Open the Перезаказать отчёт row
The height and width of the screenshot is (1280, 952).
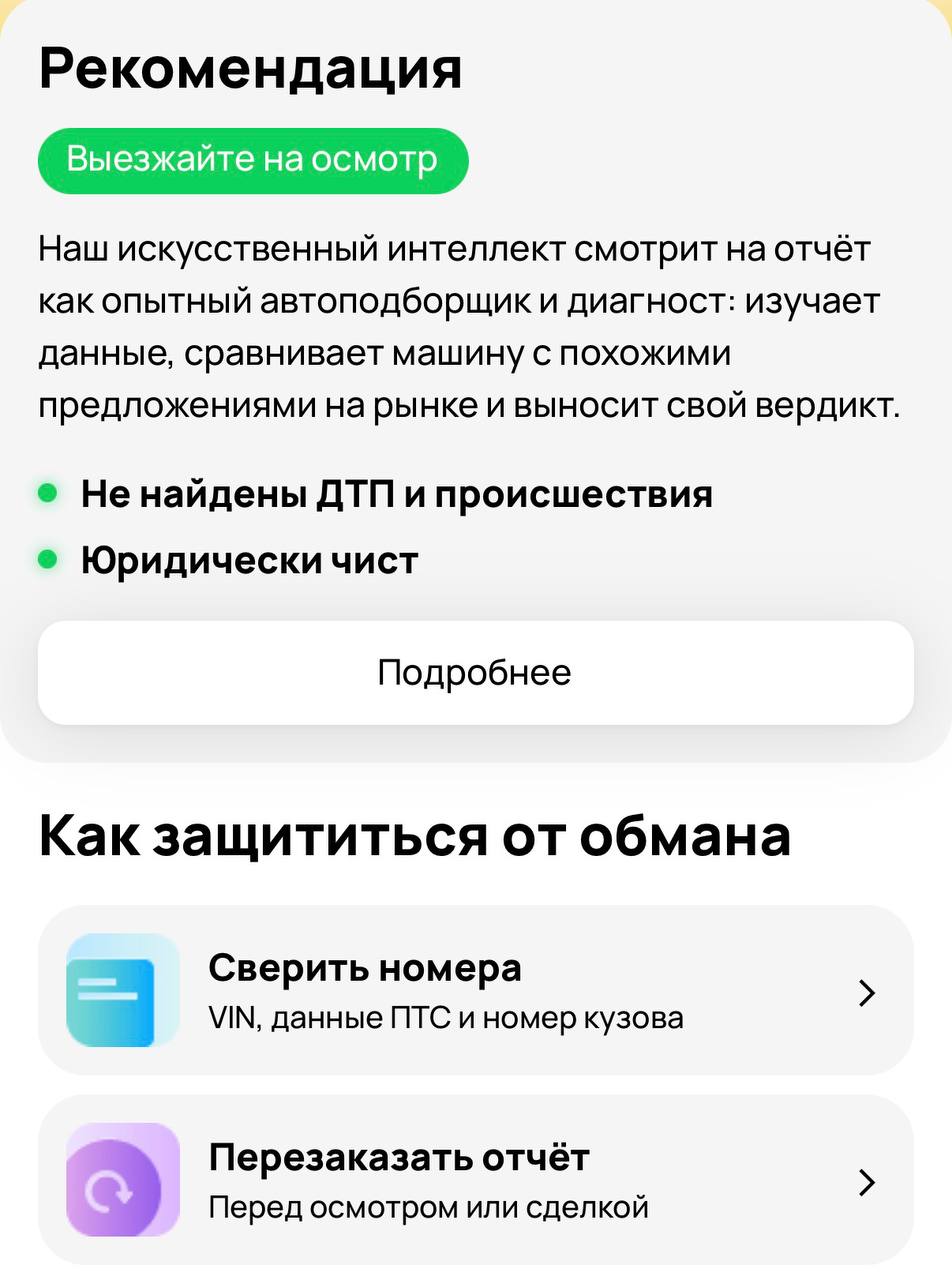tap(475, 1180)
